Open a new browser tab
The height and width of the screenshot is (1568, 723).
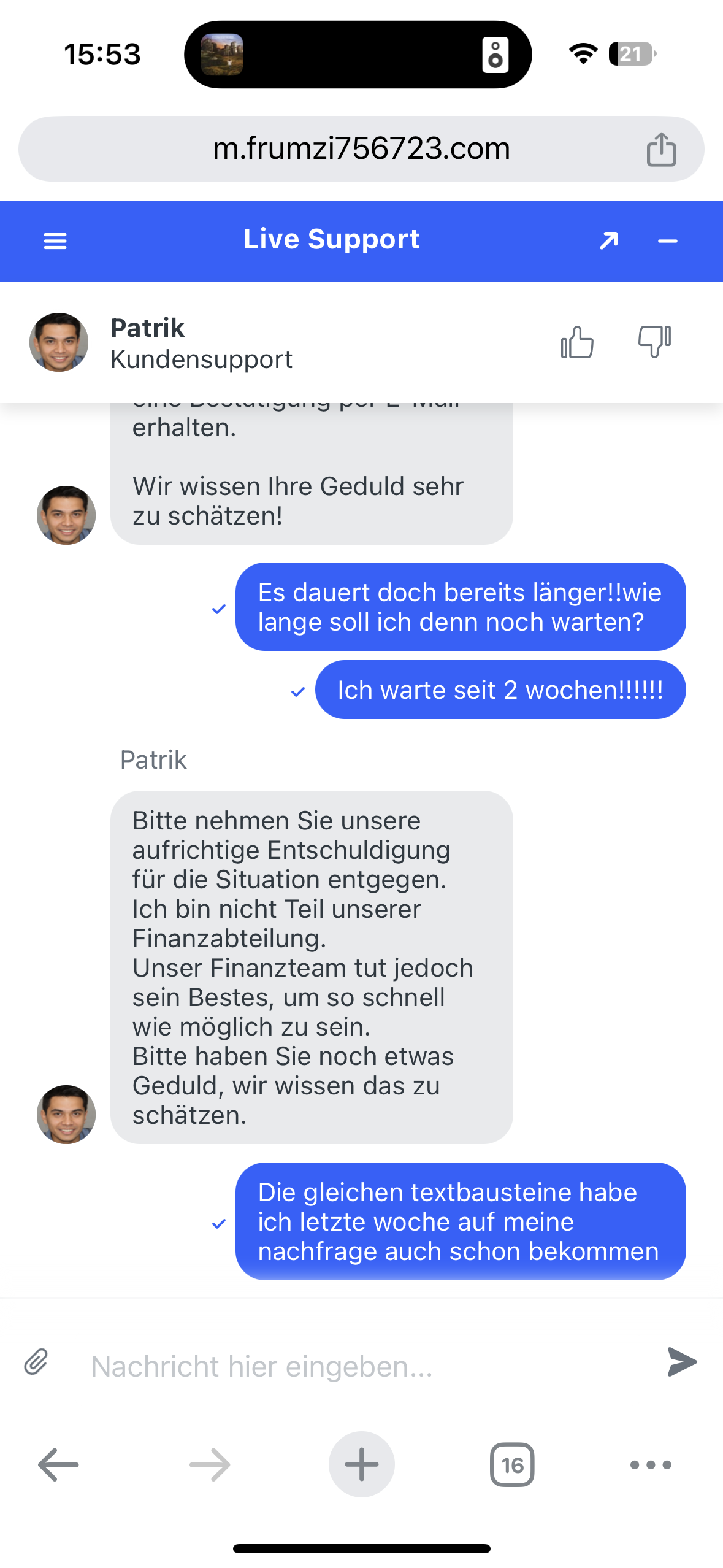361,1464
